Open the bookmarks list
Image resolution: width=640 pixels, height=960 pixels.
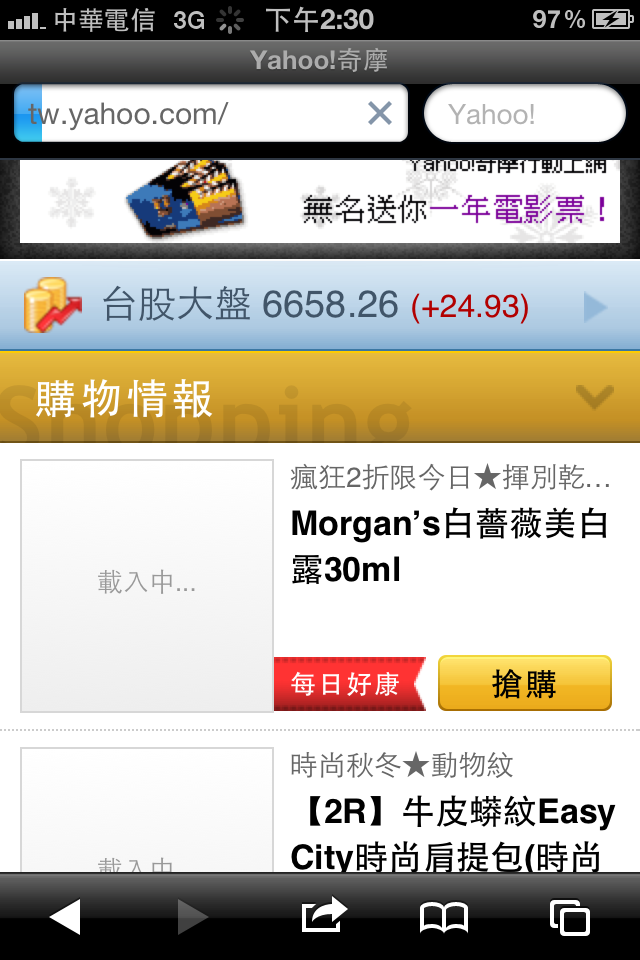click(444, 916)
